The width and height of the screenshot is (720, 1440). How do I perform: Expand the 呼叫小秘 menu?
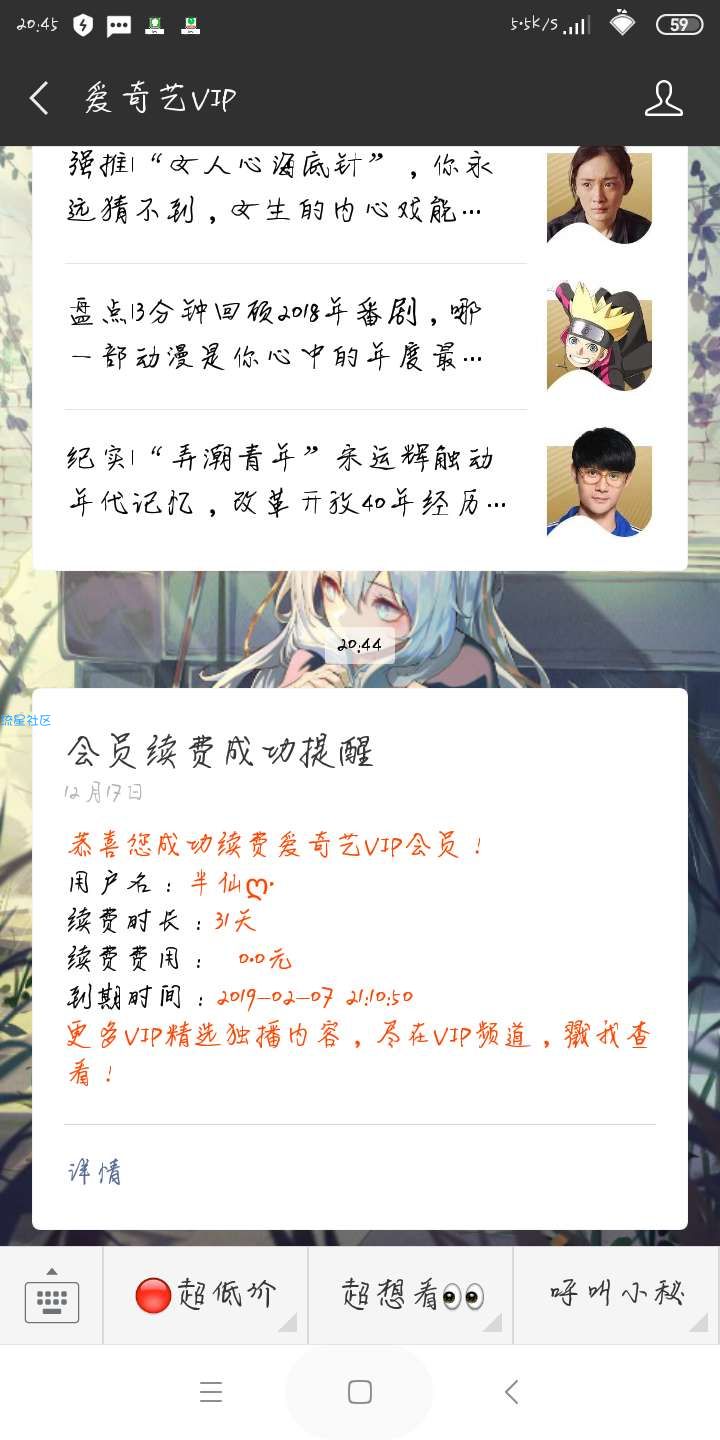coord(616,1295)
